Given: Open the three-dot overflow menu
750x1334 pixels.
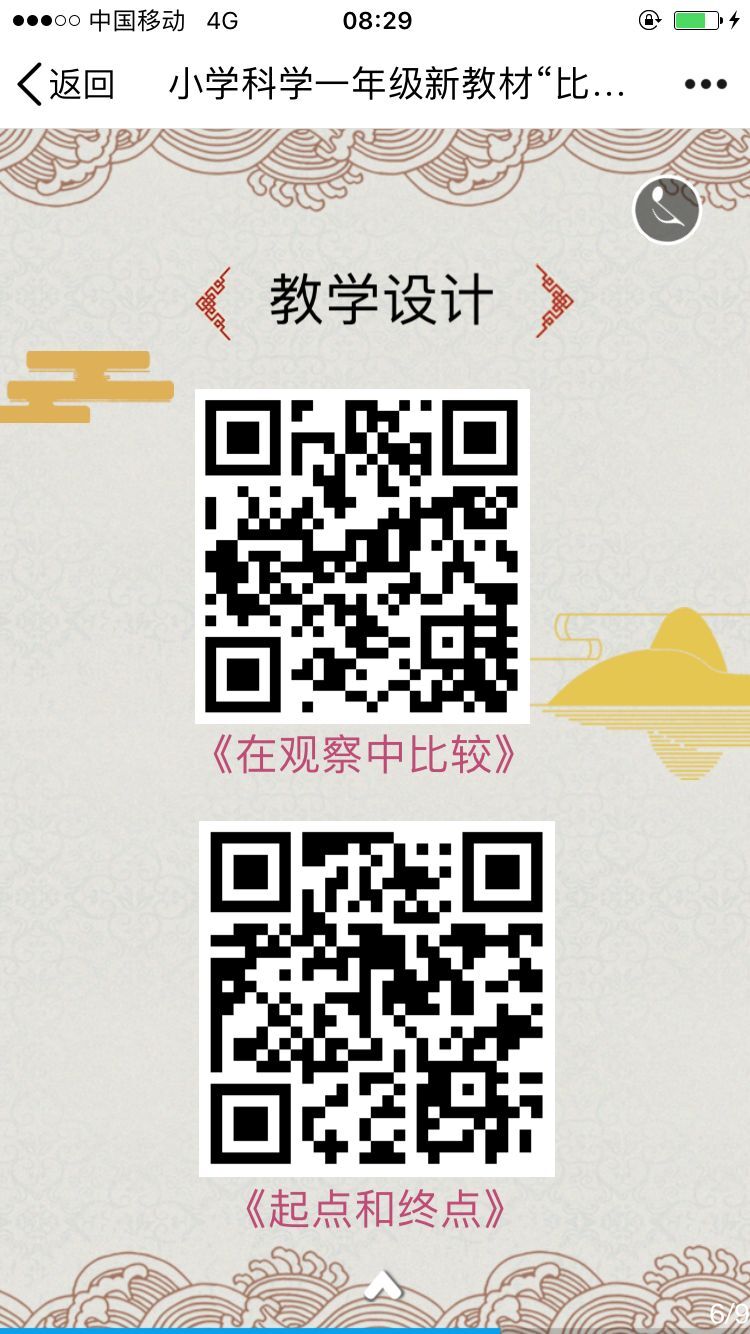Looking at the screenshot, I should pos(706,85).
